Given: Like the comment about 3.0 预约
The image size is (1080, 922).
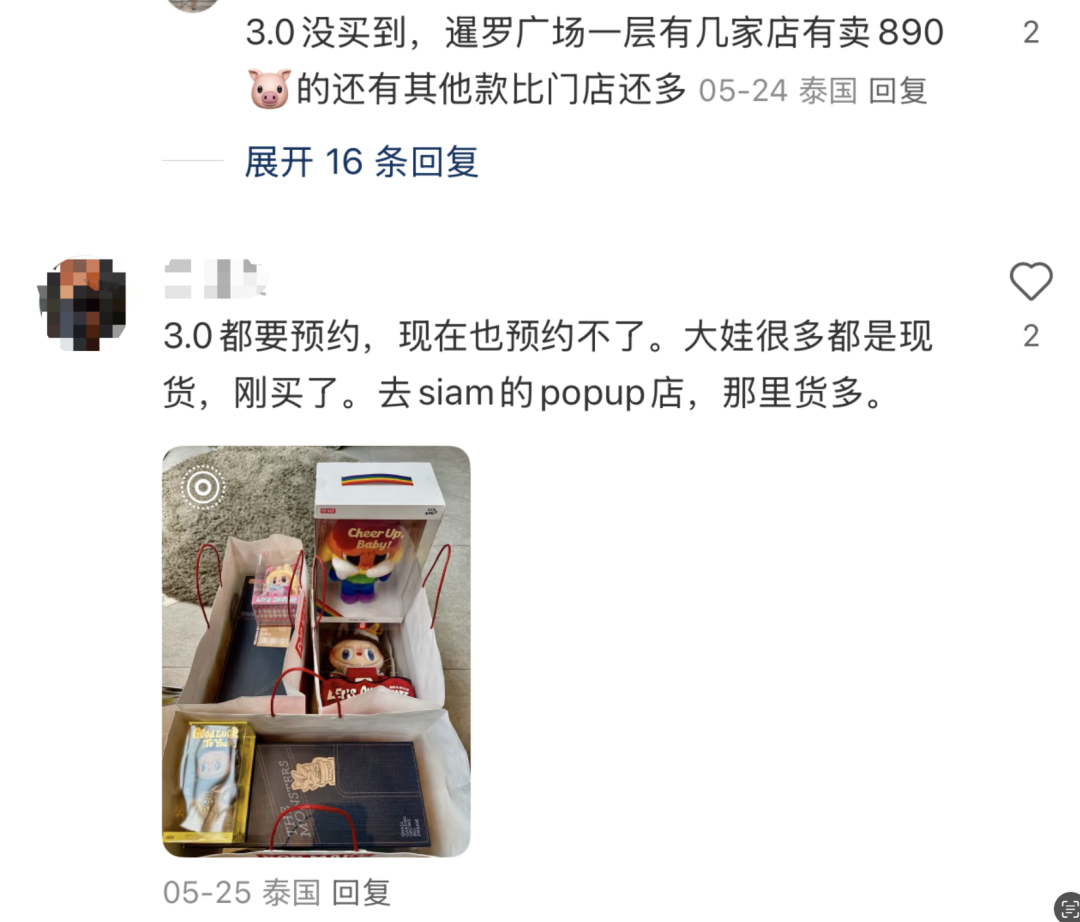Looking at the screenshot, I should point(1030,283).
